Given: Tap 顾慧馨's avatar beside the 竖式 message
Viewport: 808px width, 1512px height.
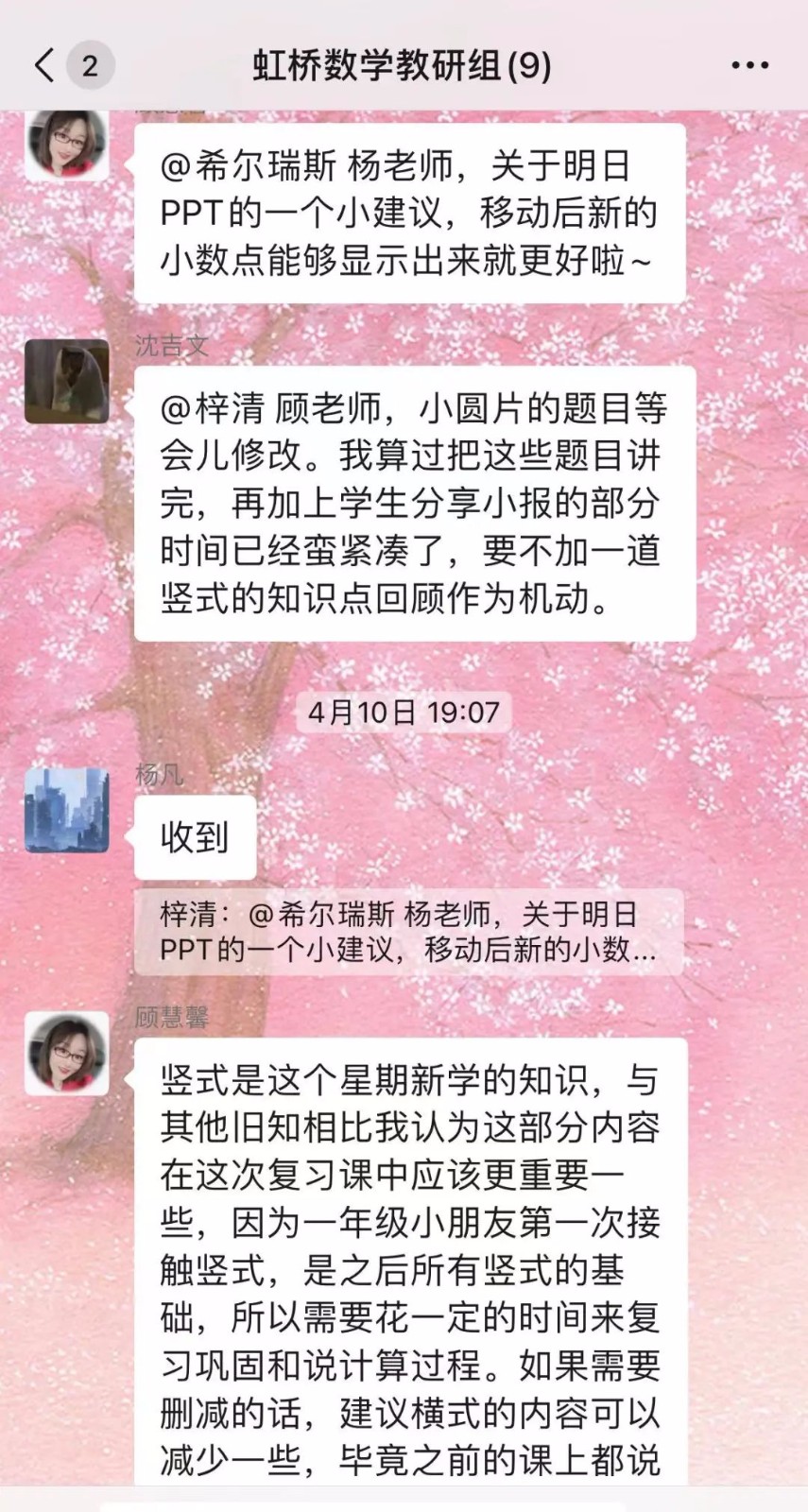Looking at the screenshot, I should [x=66, y=1054].
